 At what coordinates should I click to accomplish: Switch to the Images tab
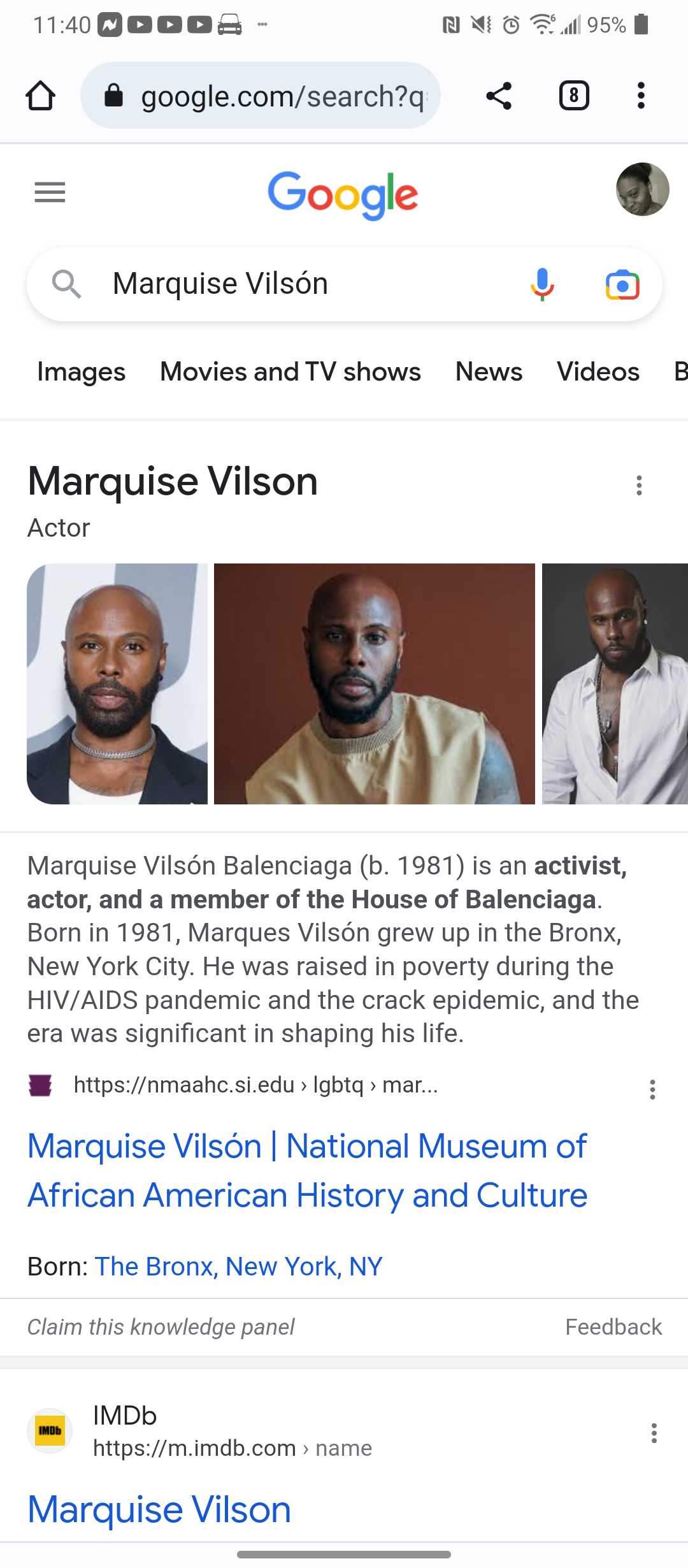tap(81, 372)
